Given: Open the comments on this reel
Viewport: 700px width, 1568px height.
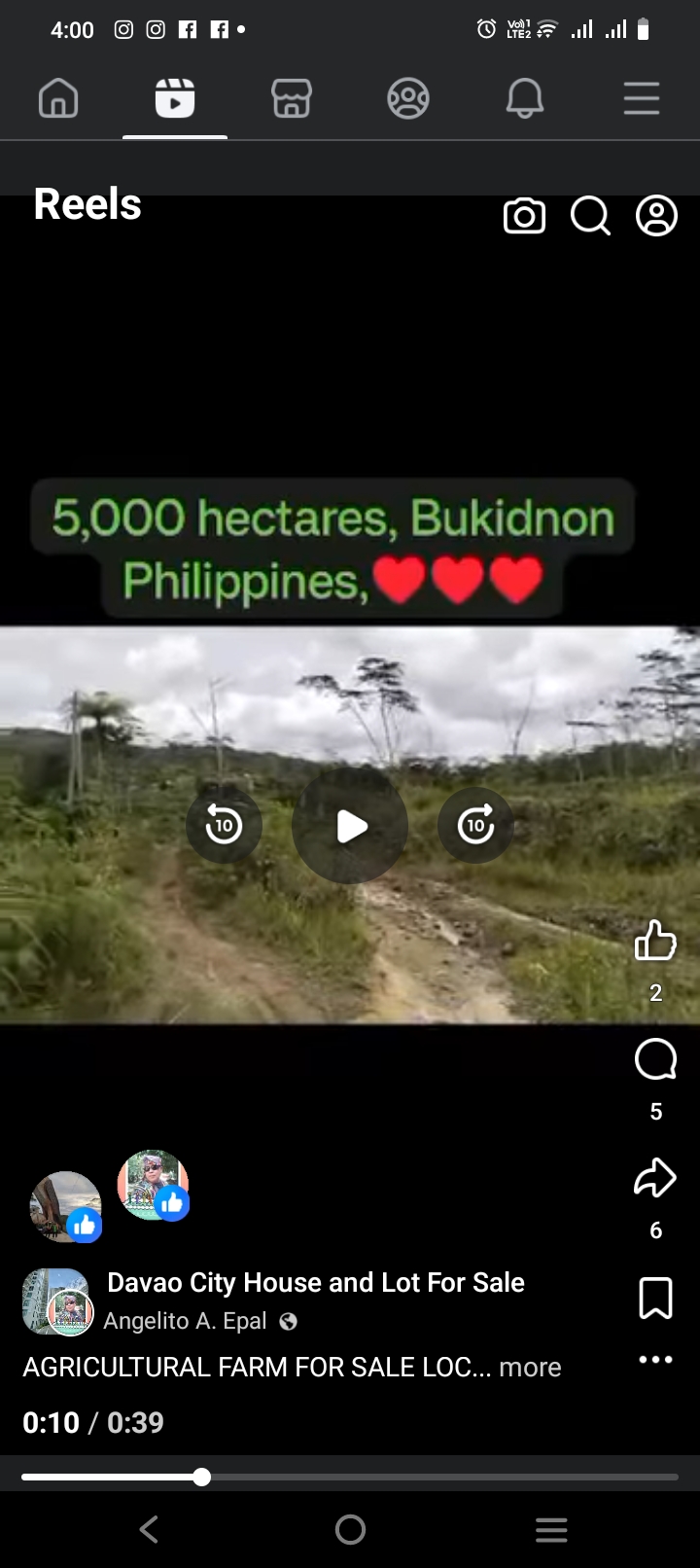Looking at the screenshot, I should pos(655,1059).
